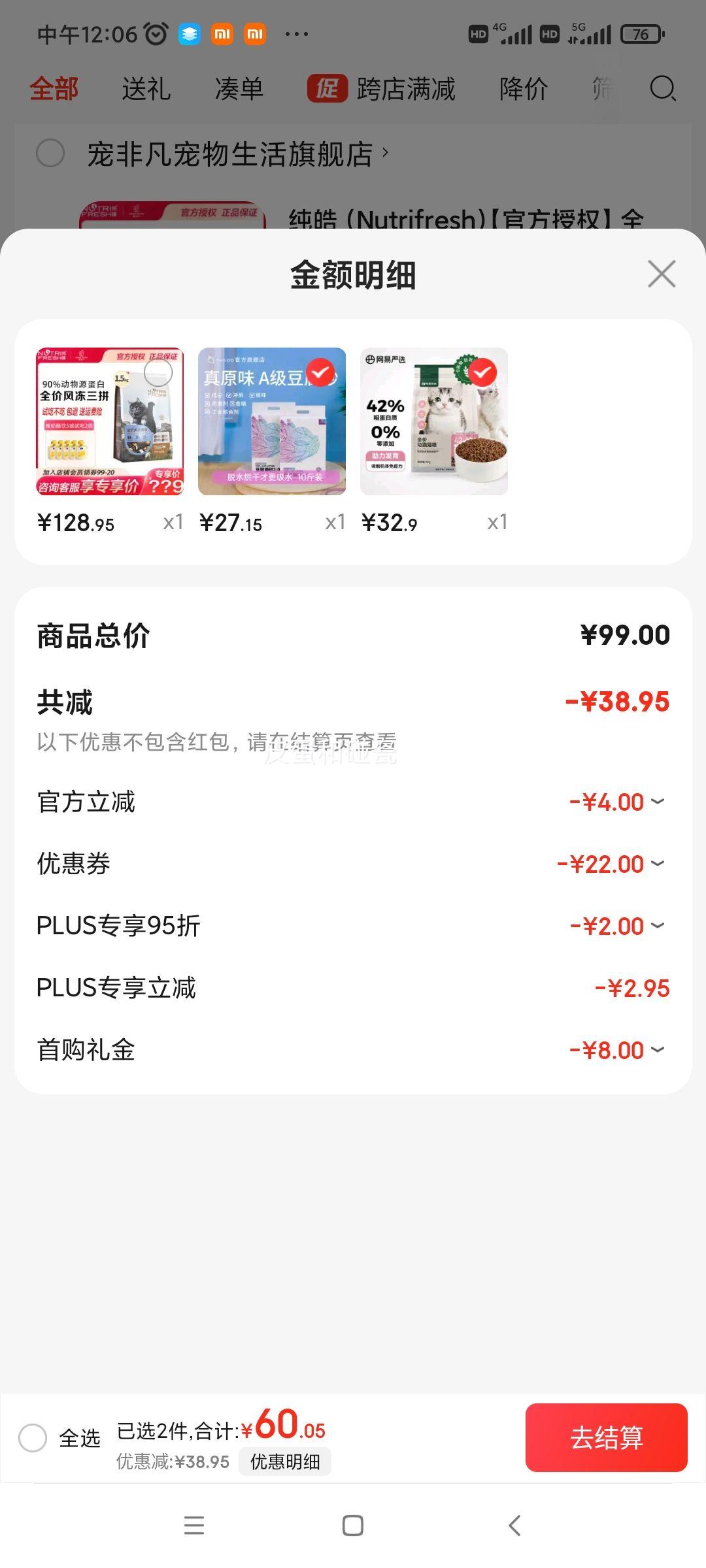Screen dimensions: 706x1568
Task: Tap the 优惠明细 chip
Action: (x=285, y=1462)
